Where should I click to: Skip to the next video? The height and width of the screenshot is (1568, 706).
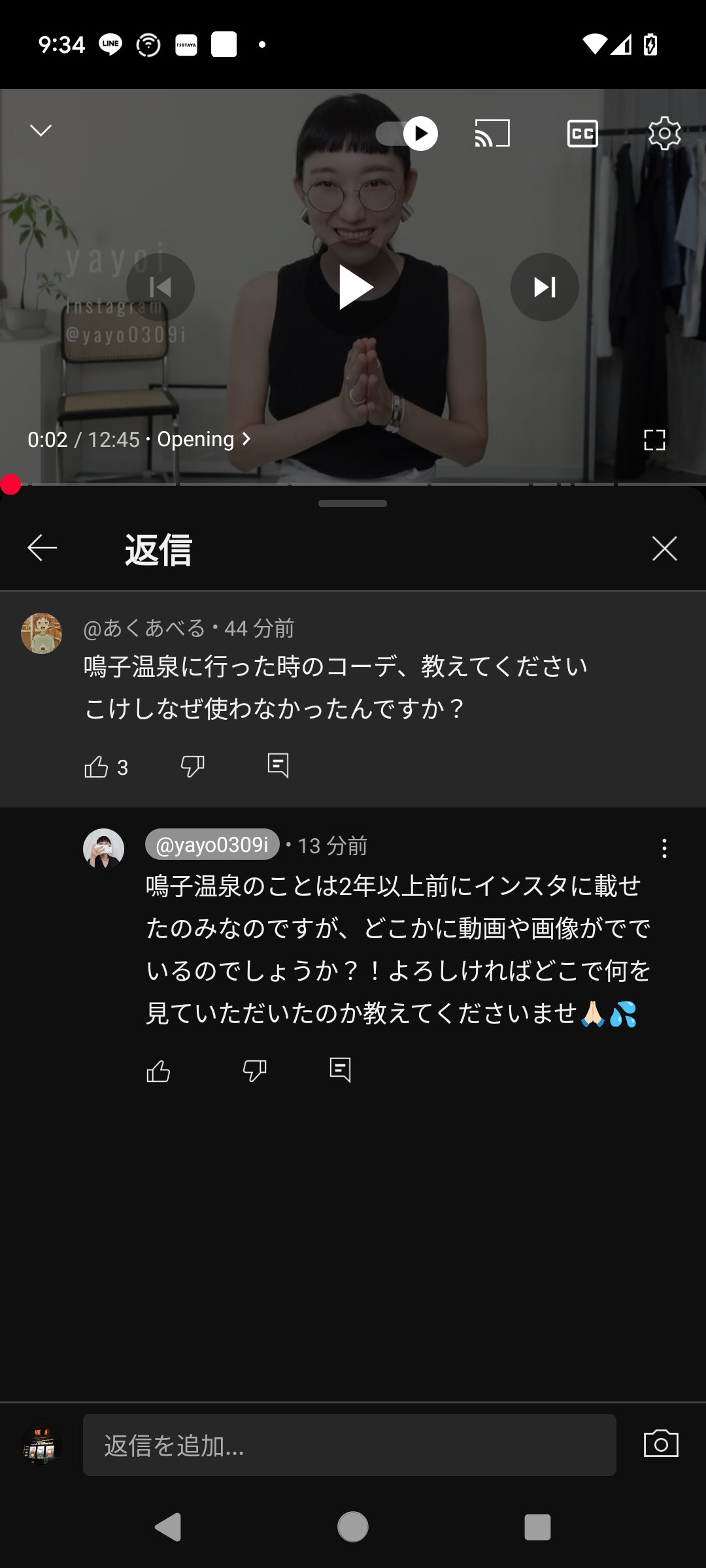tap(544, 287)
